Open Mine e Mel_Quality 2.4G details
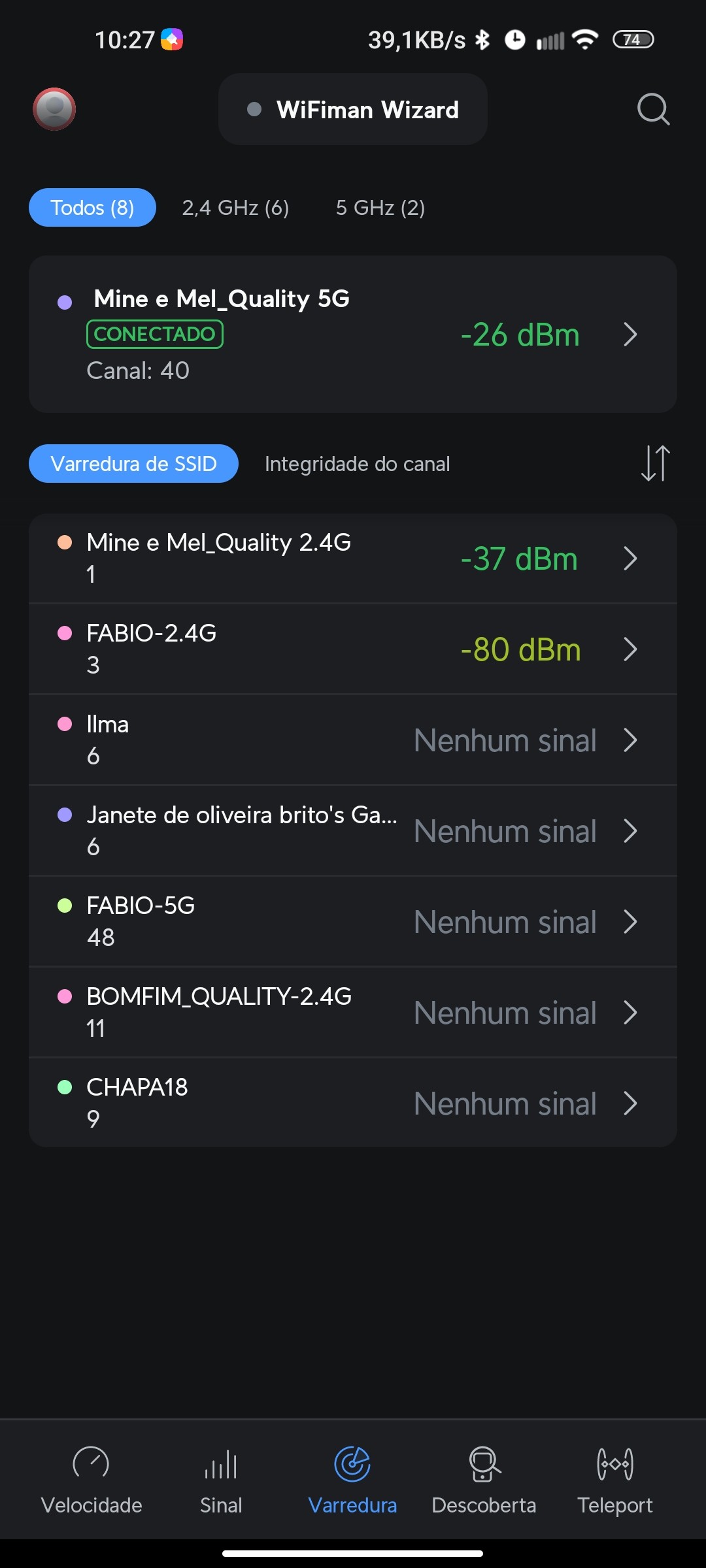Image resolution: width=706 pixels, height=1568 pixels. click(352, 559)
